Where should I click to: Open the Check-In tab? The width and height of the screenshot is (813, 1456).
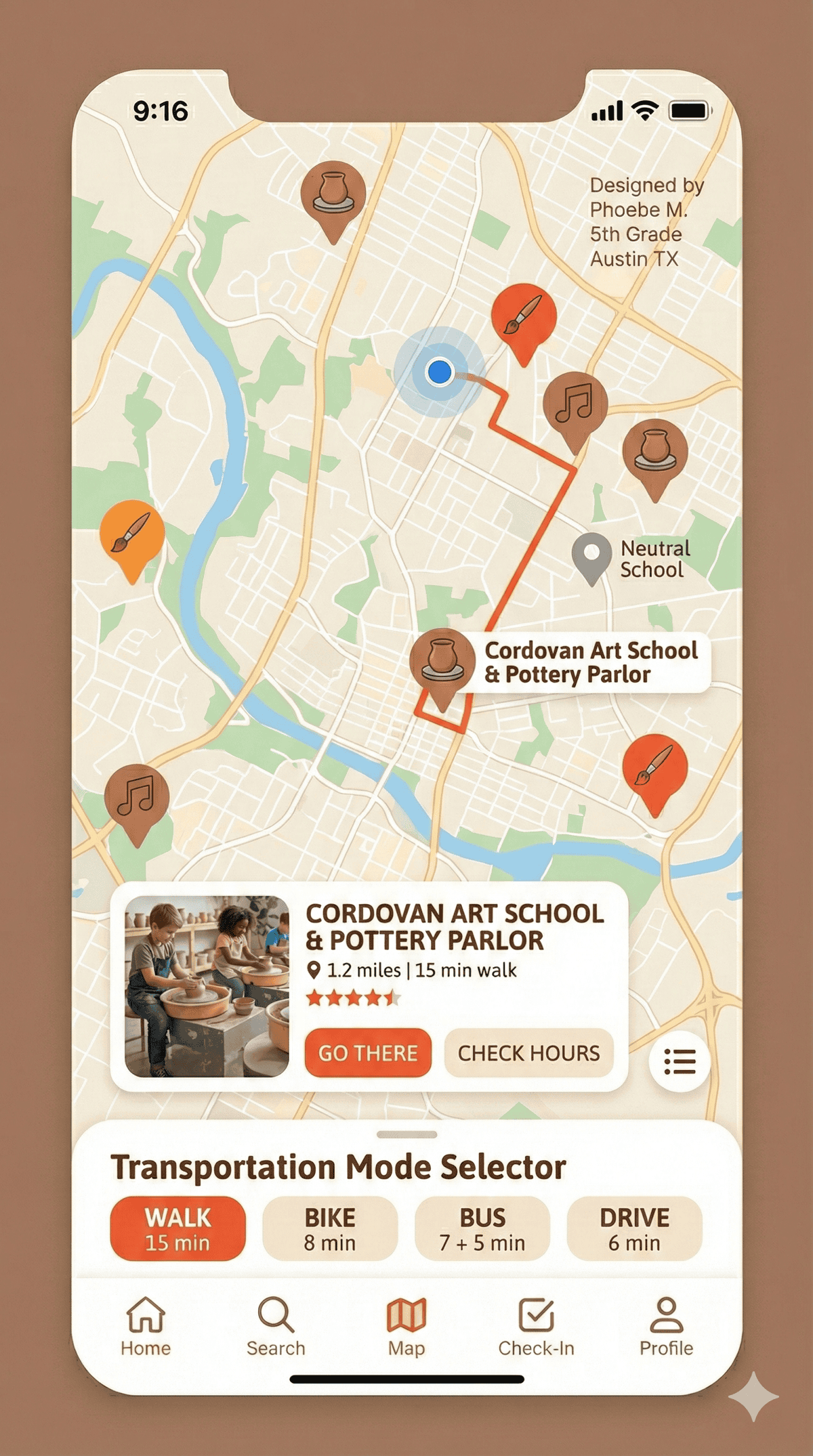[536, 1327]
